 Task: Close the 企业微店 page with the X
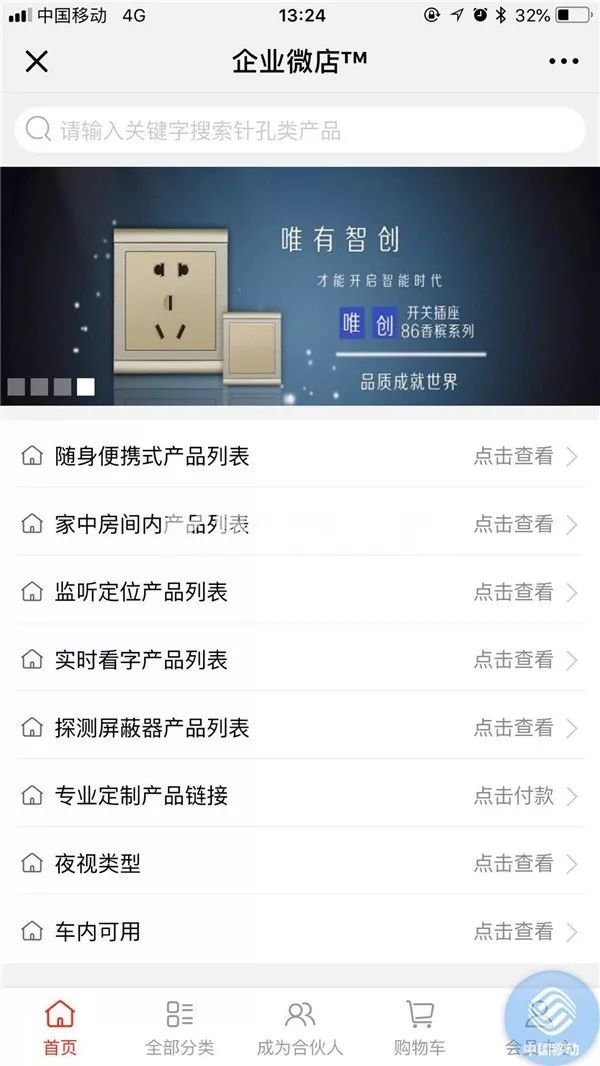[36, 62]
